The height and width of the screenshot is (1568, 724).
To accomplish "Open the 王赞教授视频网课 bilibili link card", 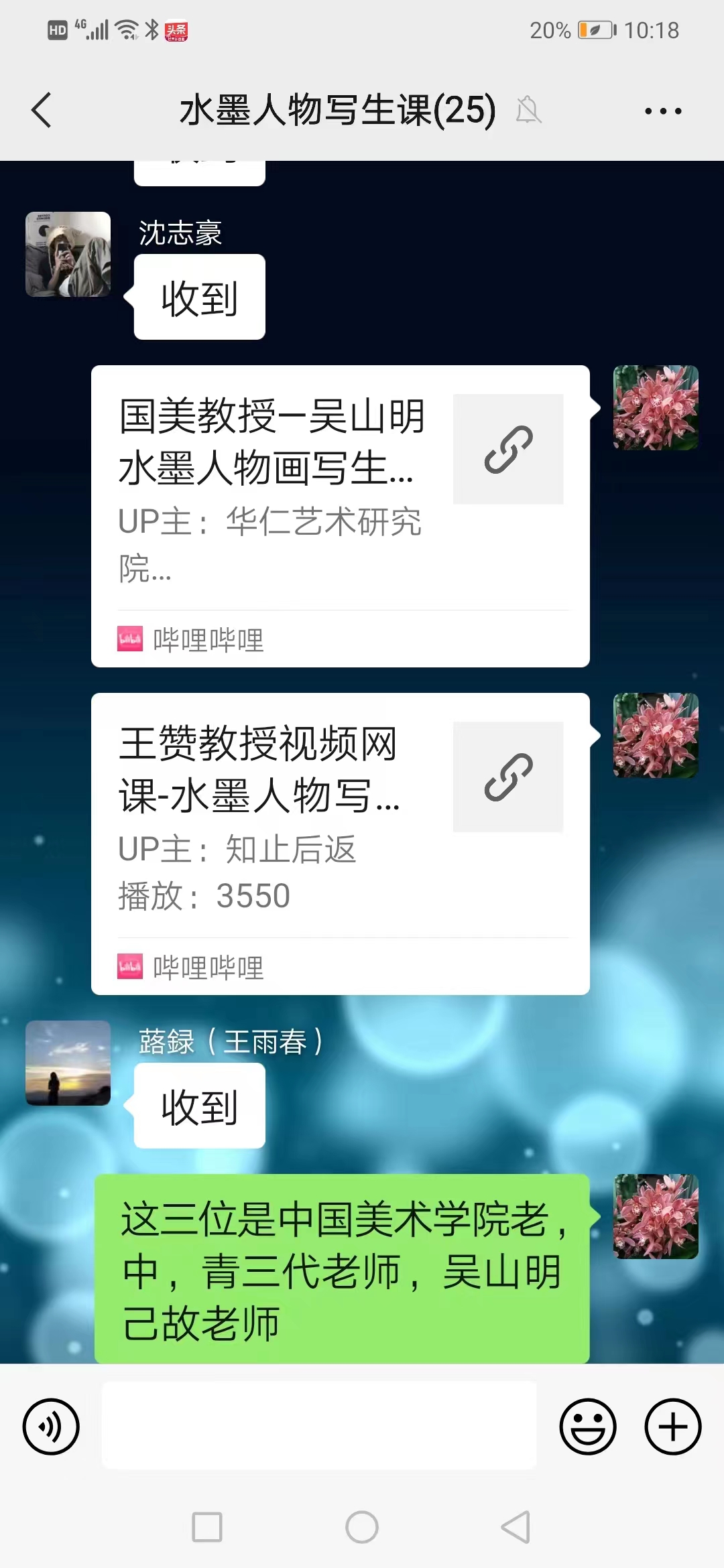I will [x=340, y=843].
